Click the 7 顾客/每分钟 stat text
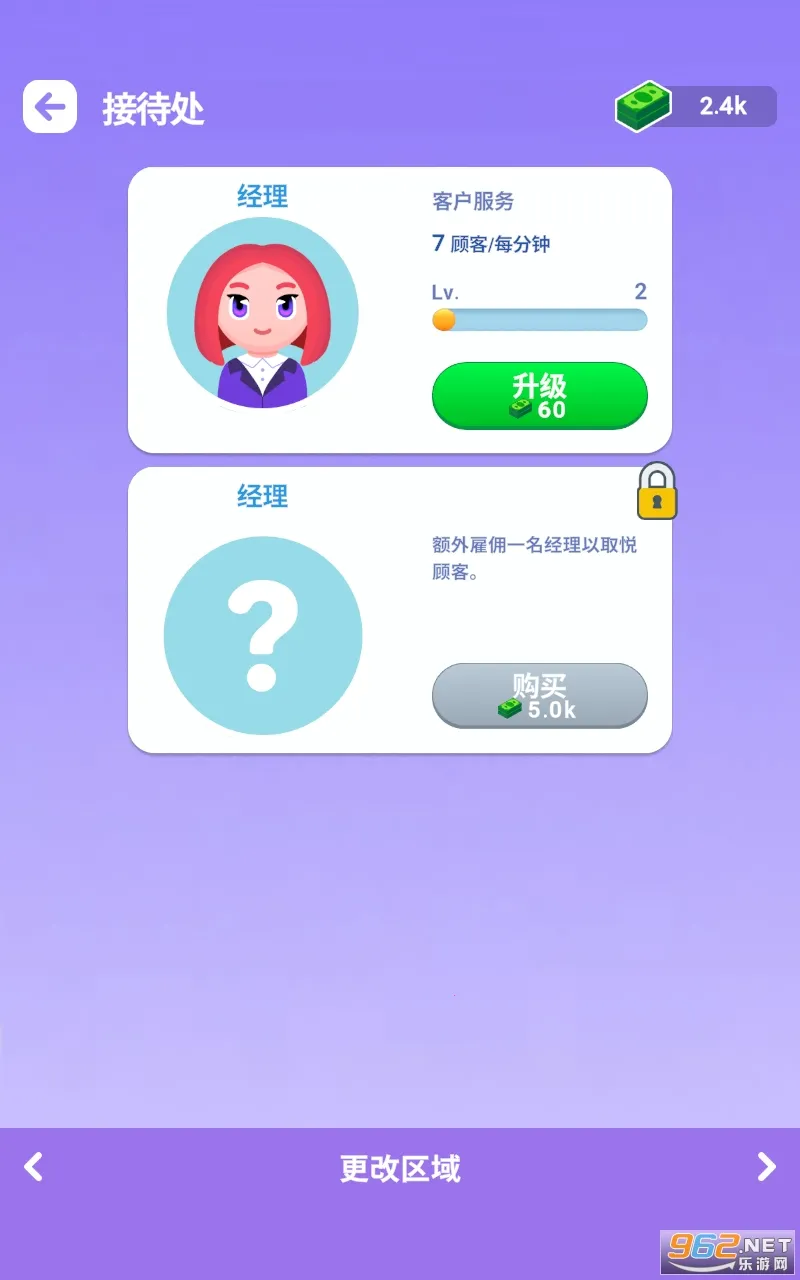Screen dimensions: 800x1280 pyautogui.click(x=492, y=243)
